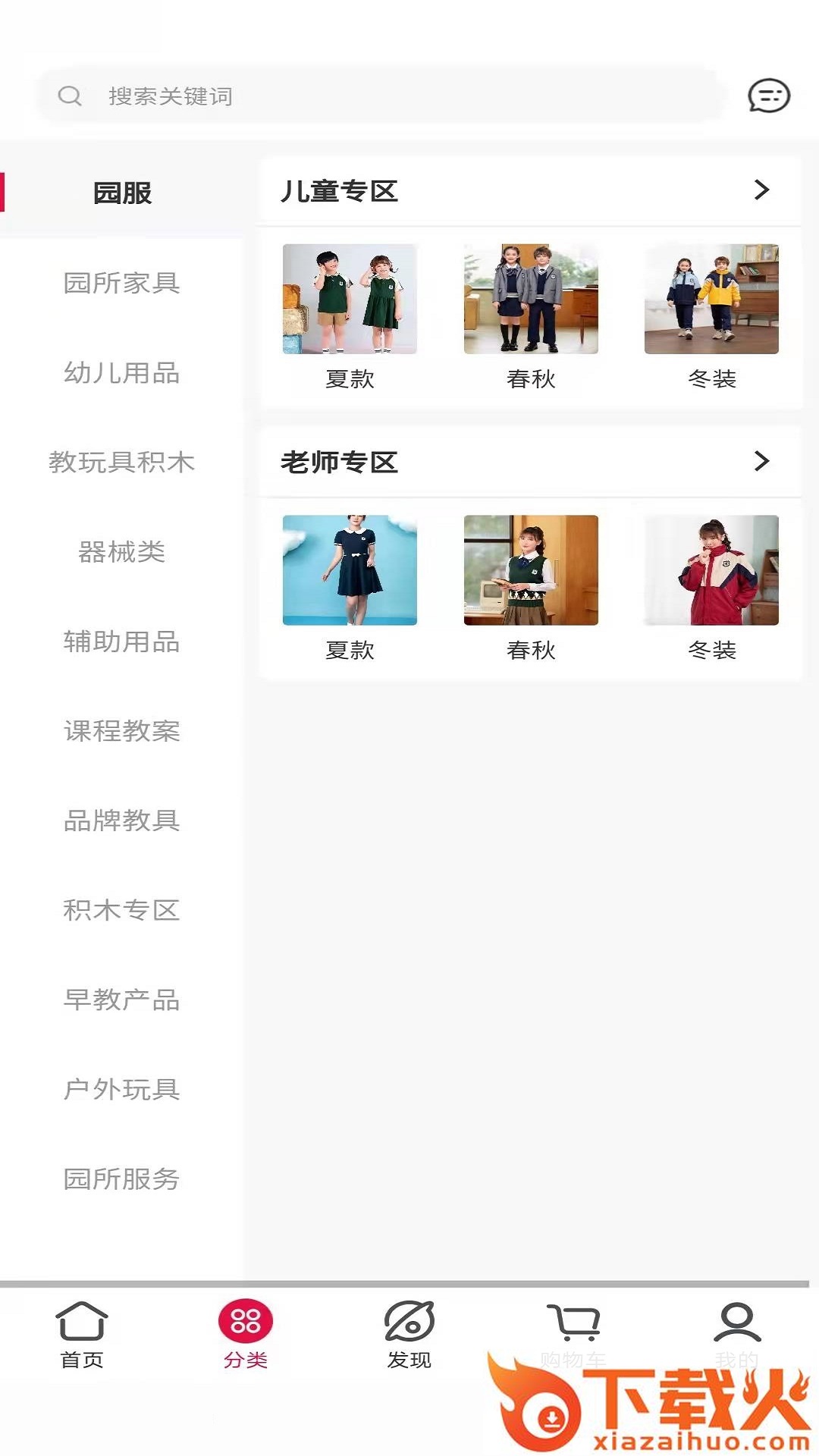Select 课程教案 category

click(x=121, y=731)
